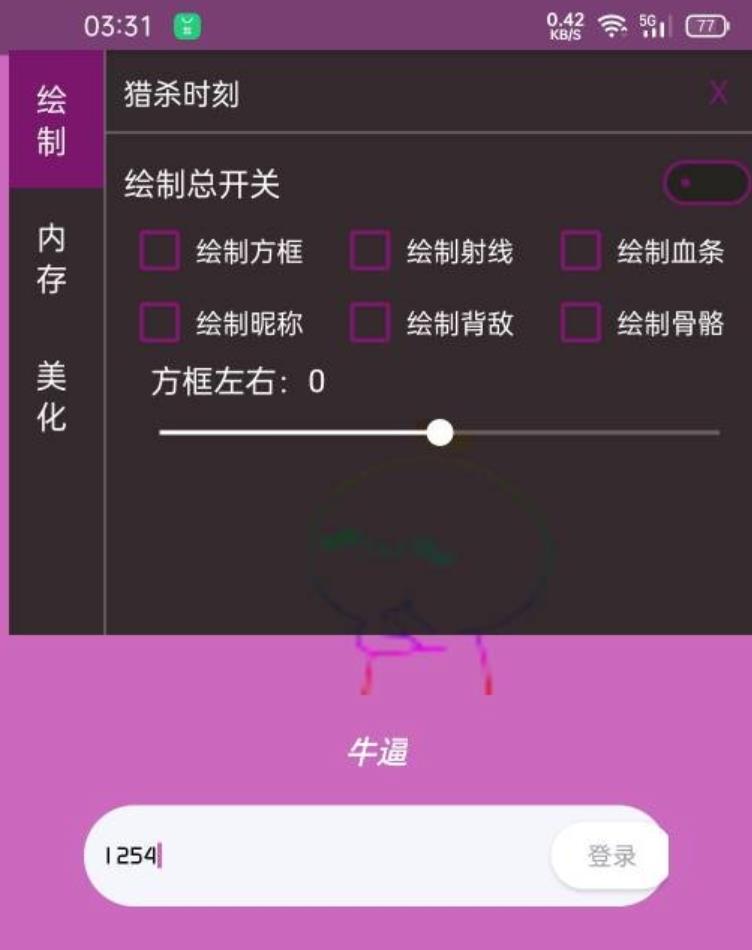The image size is (752, 950).
Task: Tick the 绘制骨骼 checkbox
Action: pyautogui.click(x=581, y=322)
